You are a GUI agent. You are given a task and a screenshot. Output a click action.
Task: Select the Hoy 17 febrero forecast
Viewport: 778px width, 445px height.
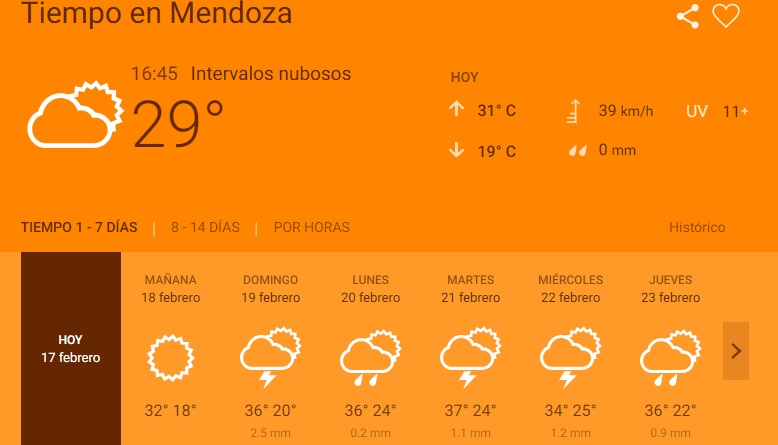point(71,348)
